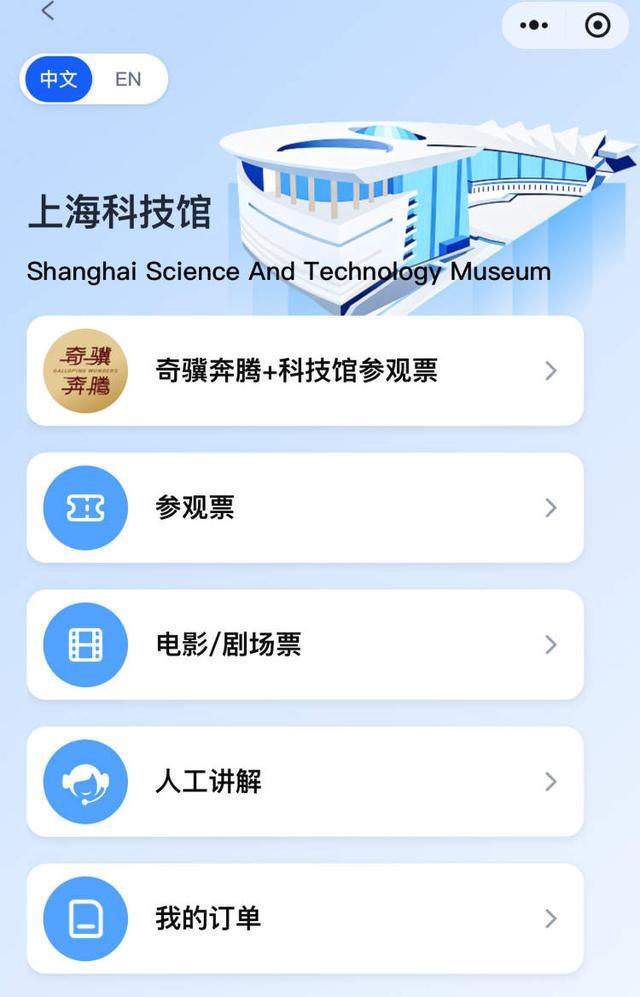Choose 人工讲解 guided tour service
This screenshot has height=997, width=640.
[x=305, y=782]
